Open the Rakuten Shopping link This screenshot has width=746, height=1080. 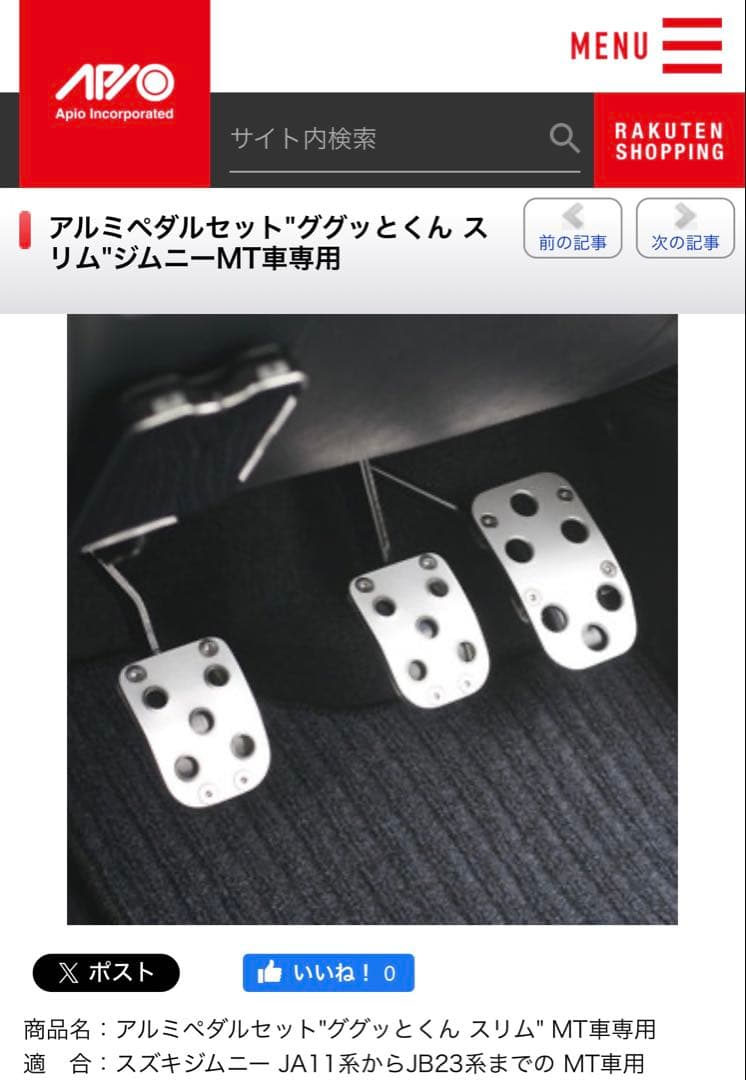coord(669,141)
